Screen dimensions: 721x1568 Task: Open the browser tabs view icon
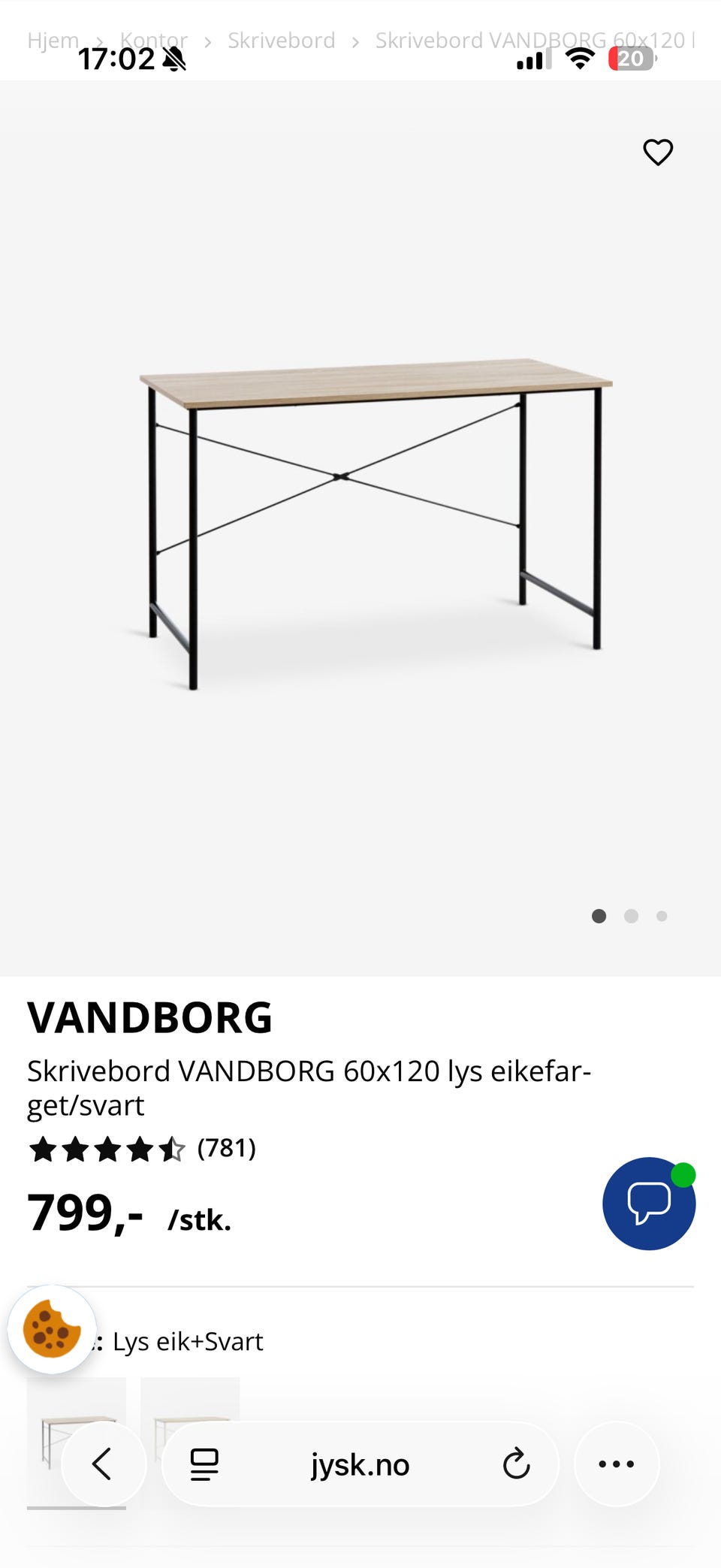[x=203, y=1464]
